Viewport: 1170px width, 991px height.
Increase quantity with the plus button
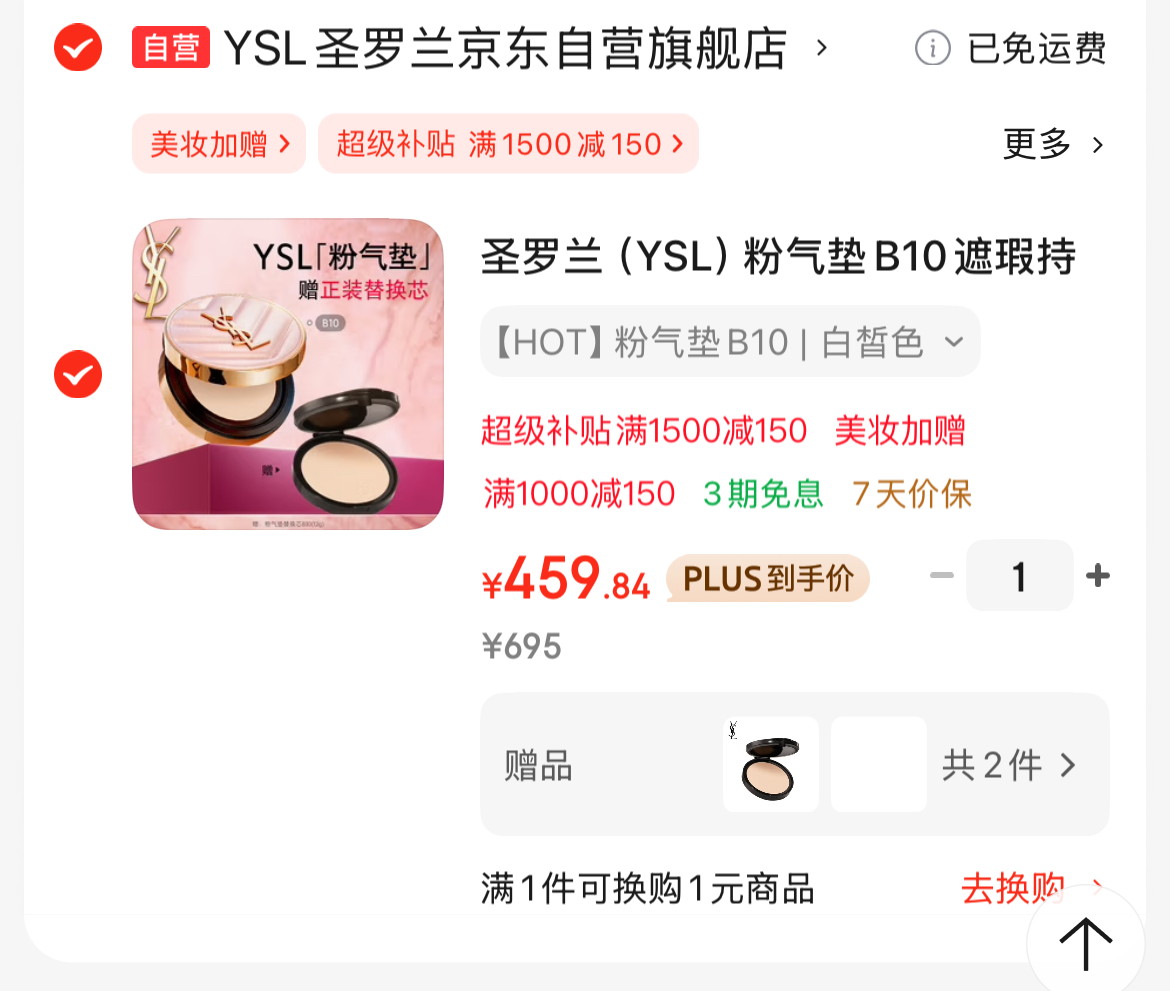(x=1098, y=575)
